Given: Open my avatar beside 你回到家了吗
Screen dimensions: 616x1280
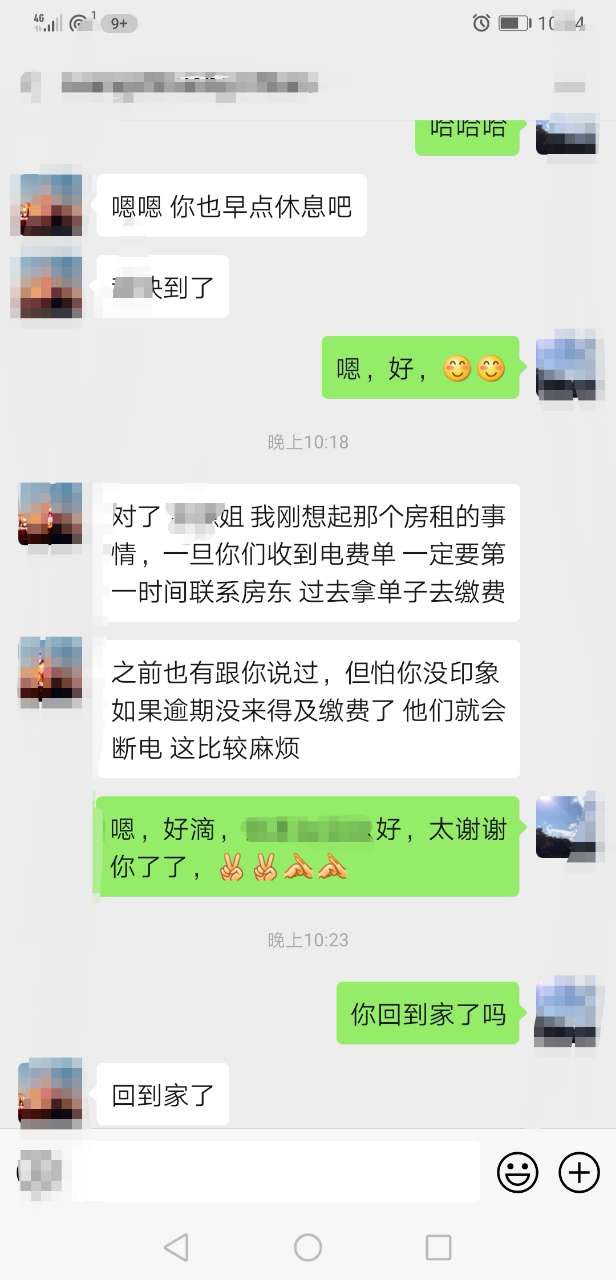Looking at the screenshot, I should (567, 1014).
